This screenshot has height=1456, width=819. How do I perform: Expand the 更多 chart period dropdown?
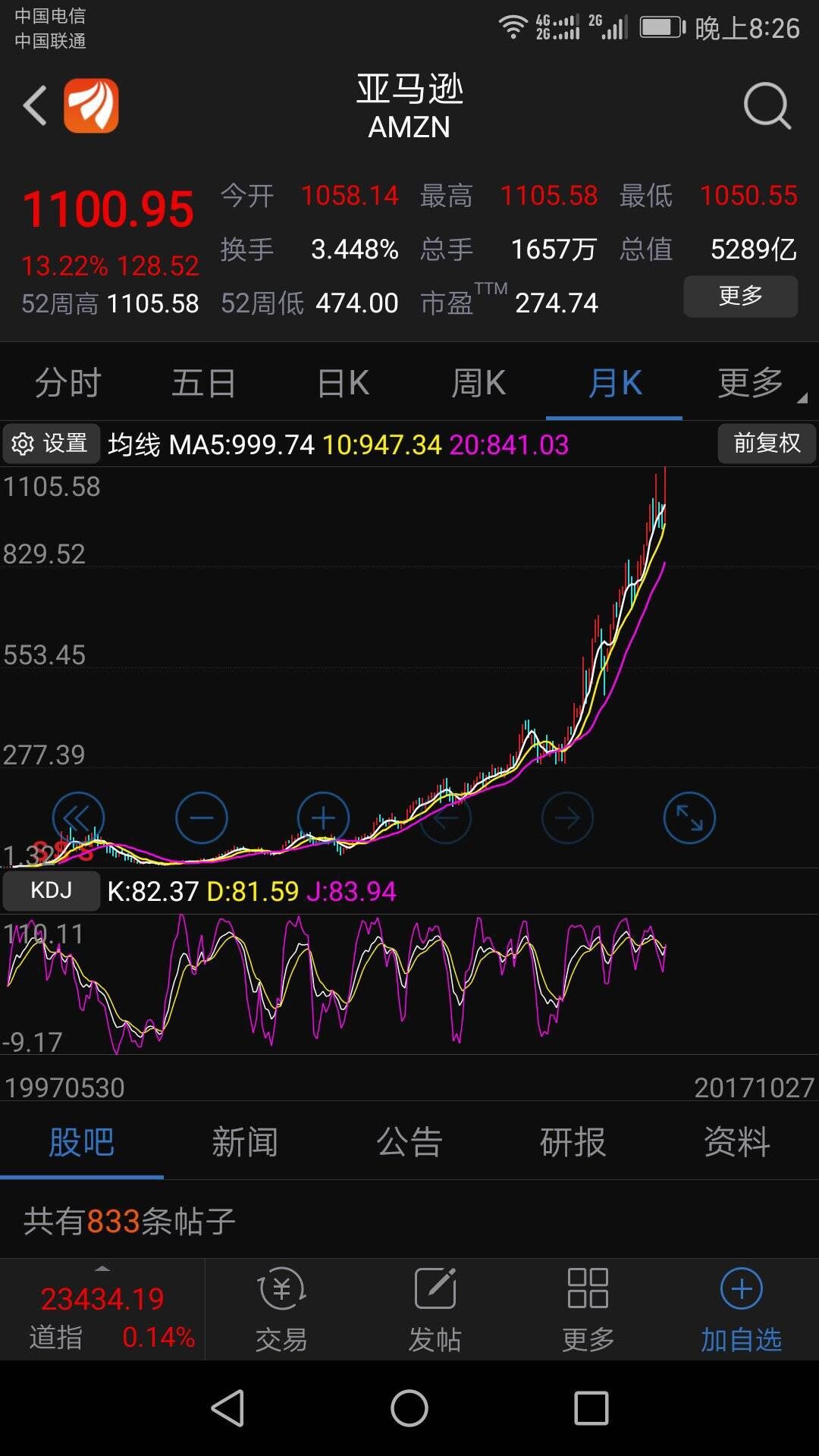pyautogui.click(x=752, y=383)
